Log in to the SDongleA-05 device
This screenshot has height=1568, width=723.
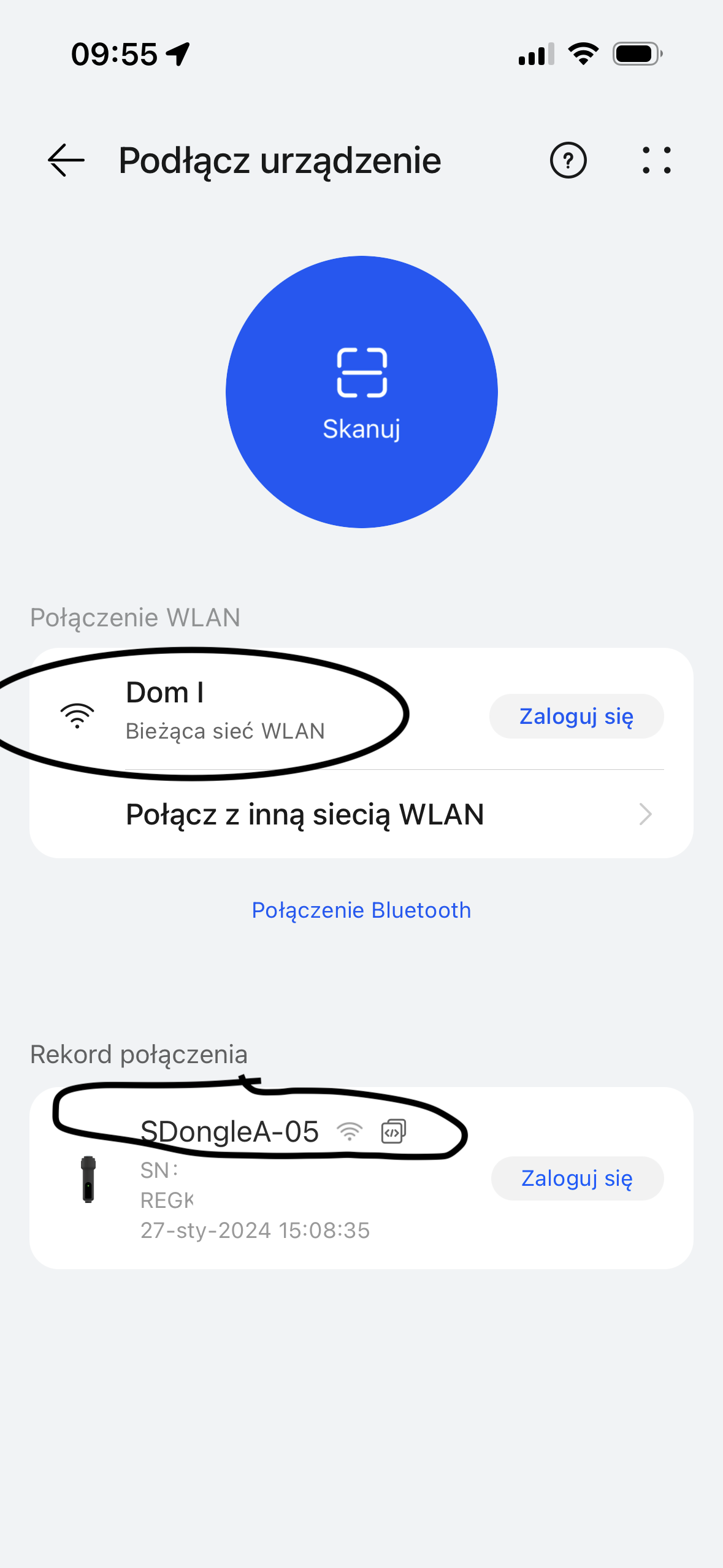click(576, 1178)
